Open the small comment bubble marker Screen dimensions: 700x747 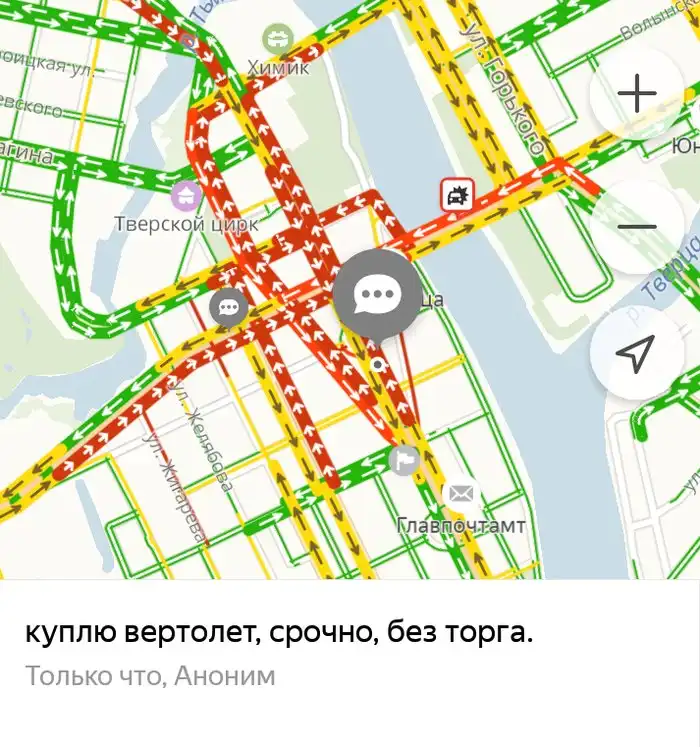230,306
